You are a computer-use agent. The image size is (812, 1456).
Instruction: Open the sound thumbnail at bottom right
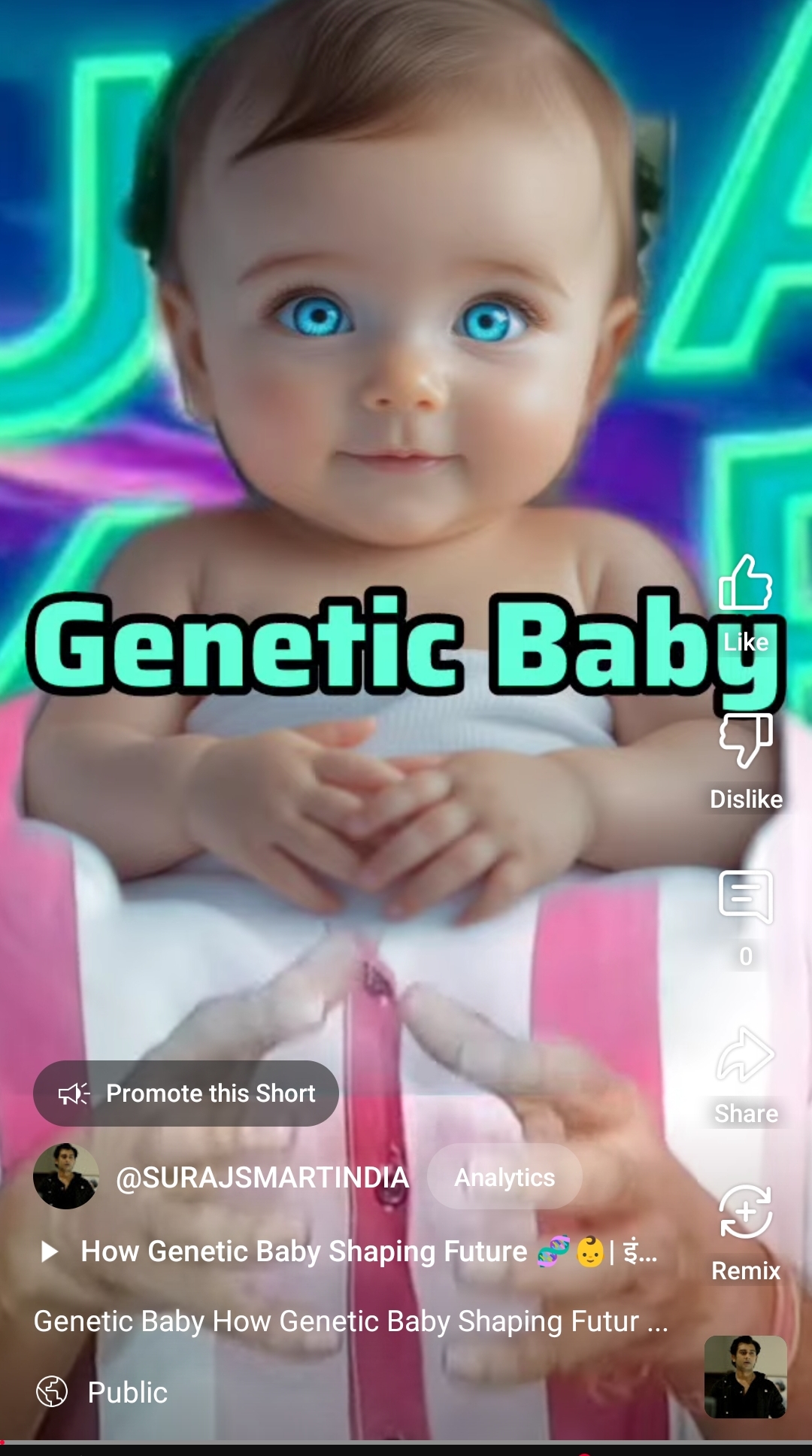click(745, 1377)
